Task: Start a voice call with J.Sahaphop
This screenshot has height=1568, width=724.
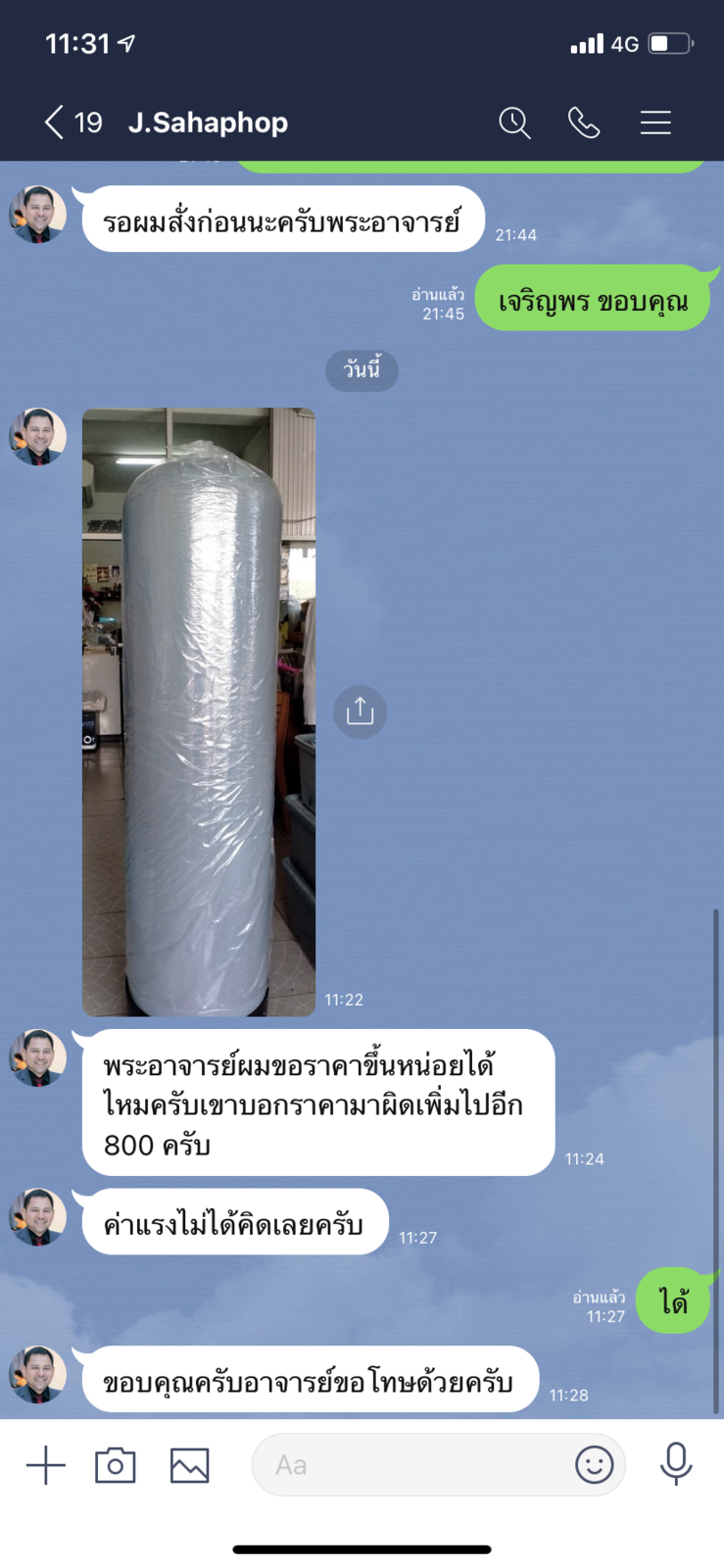Action: pos(584,122)
